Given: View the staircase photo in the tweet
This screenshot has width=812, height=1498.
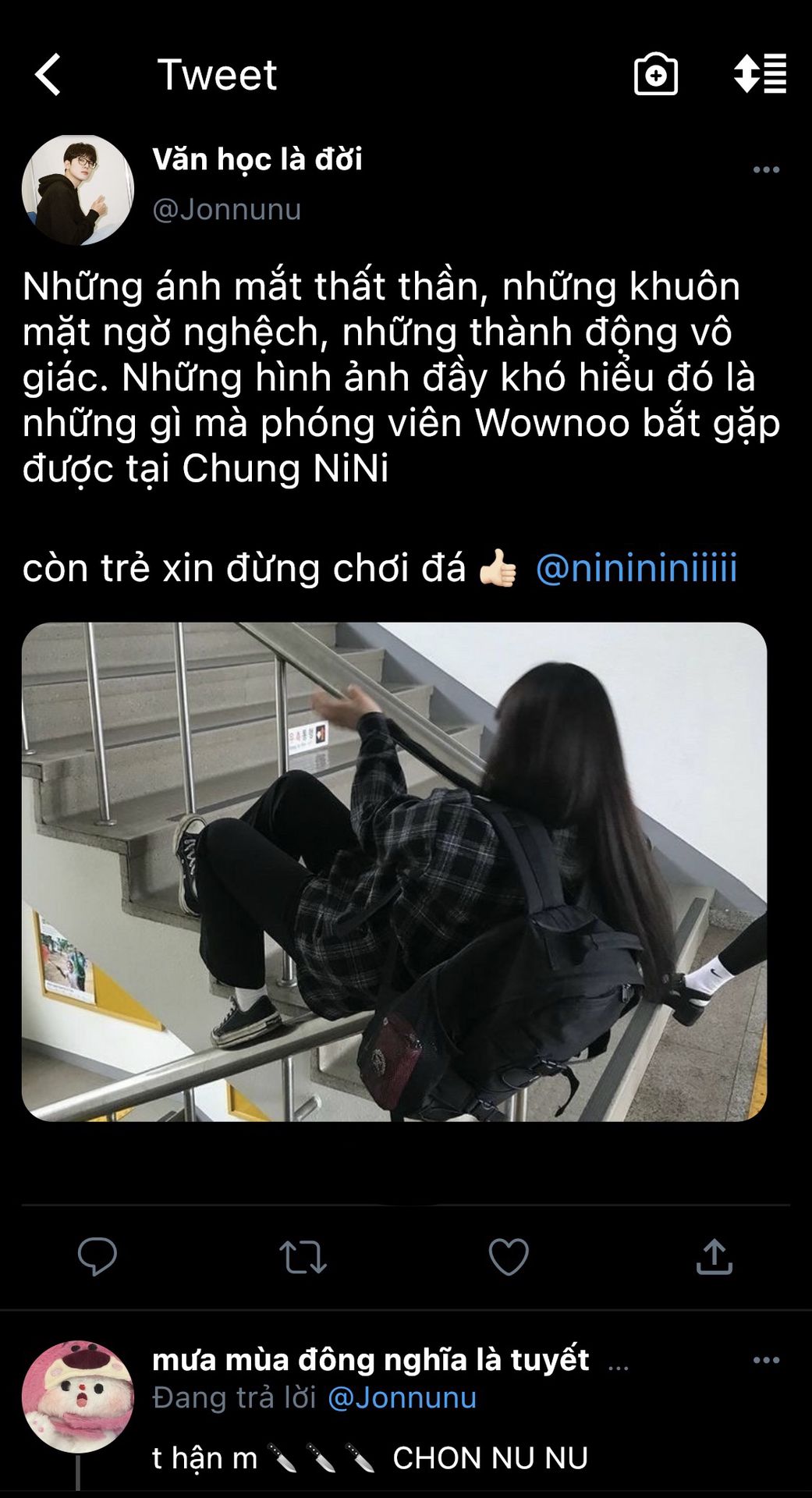Looking at the screenshot, I should 394,871.
